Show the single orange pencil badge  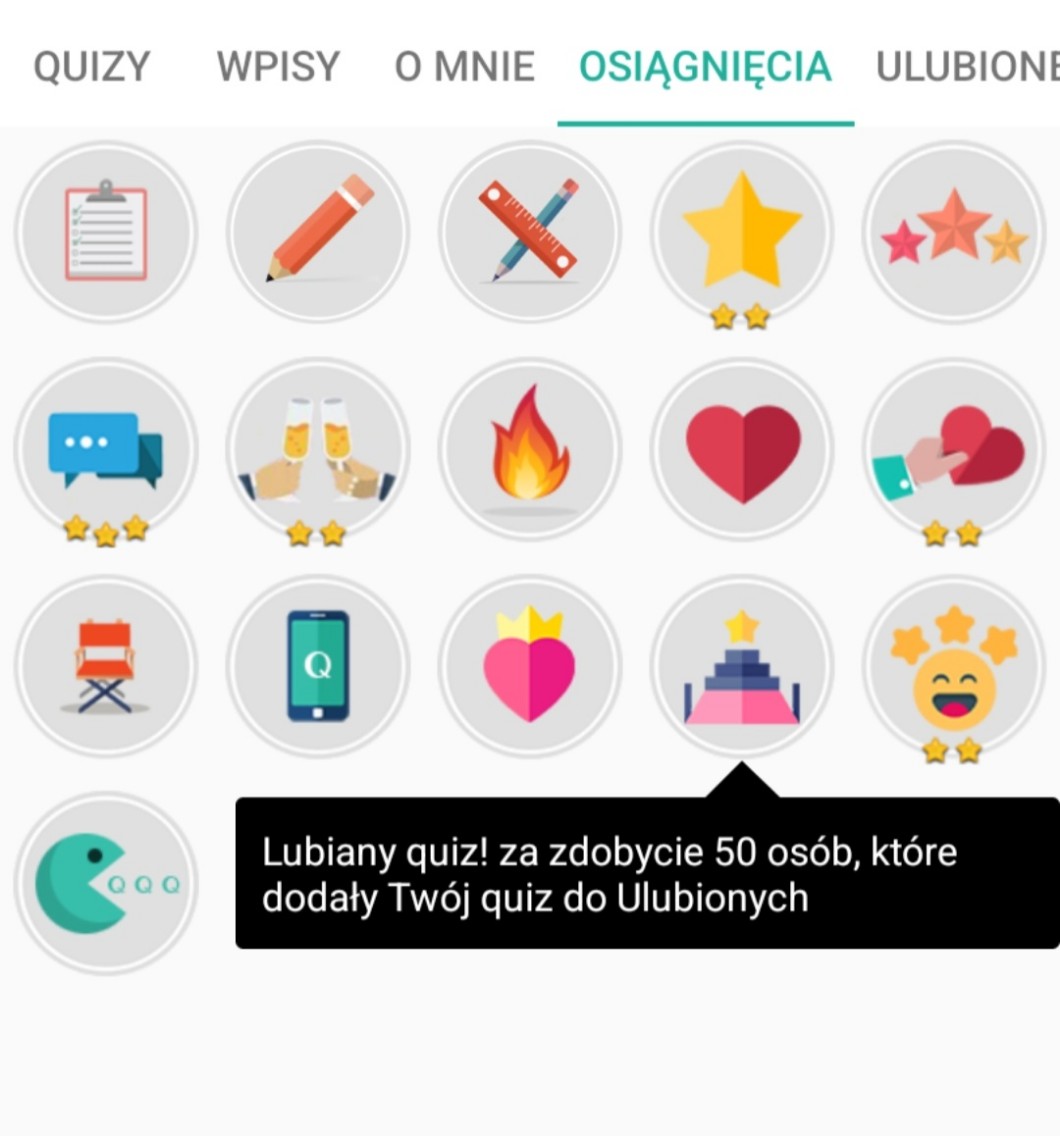click(x=318, y=232)
